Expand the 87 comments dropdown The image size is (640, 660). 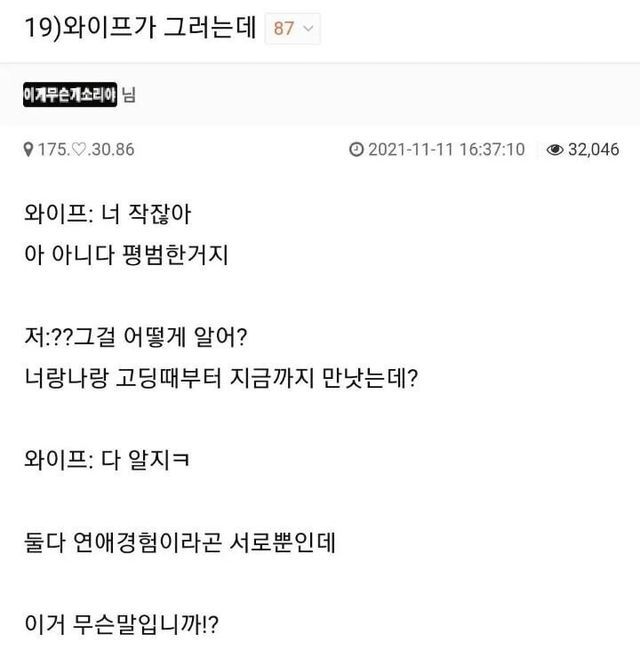[292, 28]
